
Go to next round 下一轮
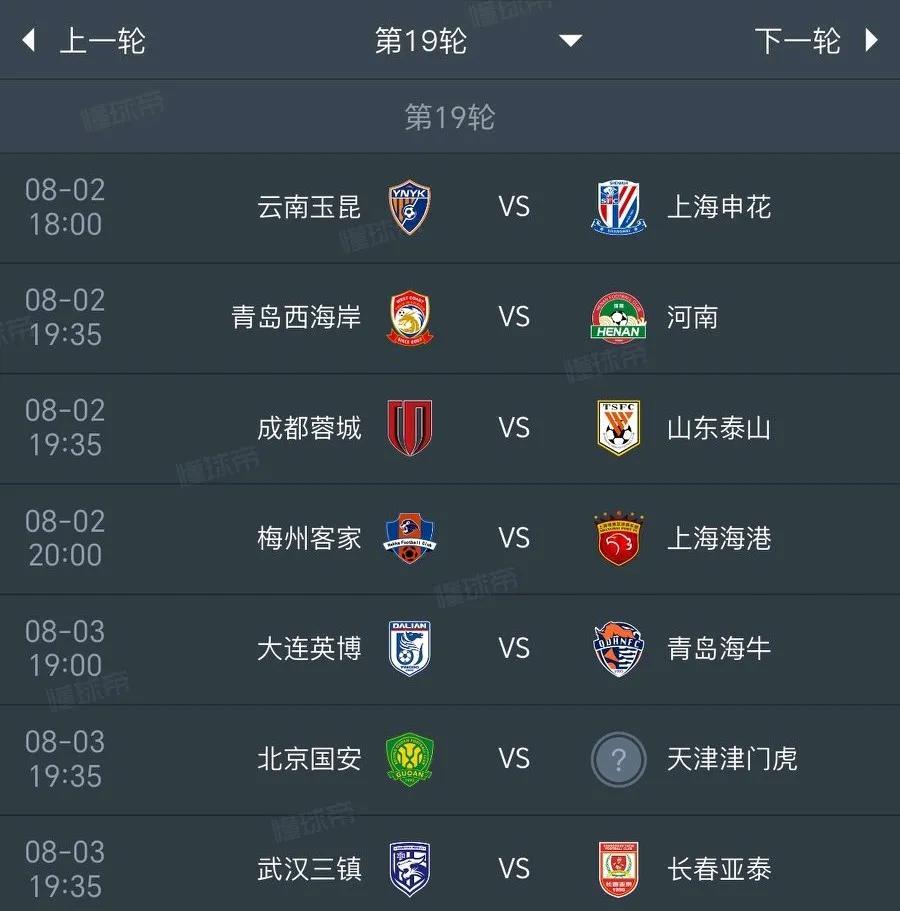(x=816, y=41)
